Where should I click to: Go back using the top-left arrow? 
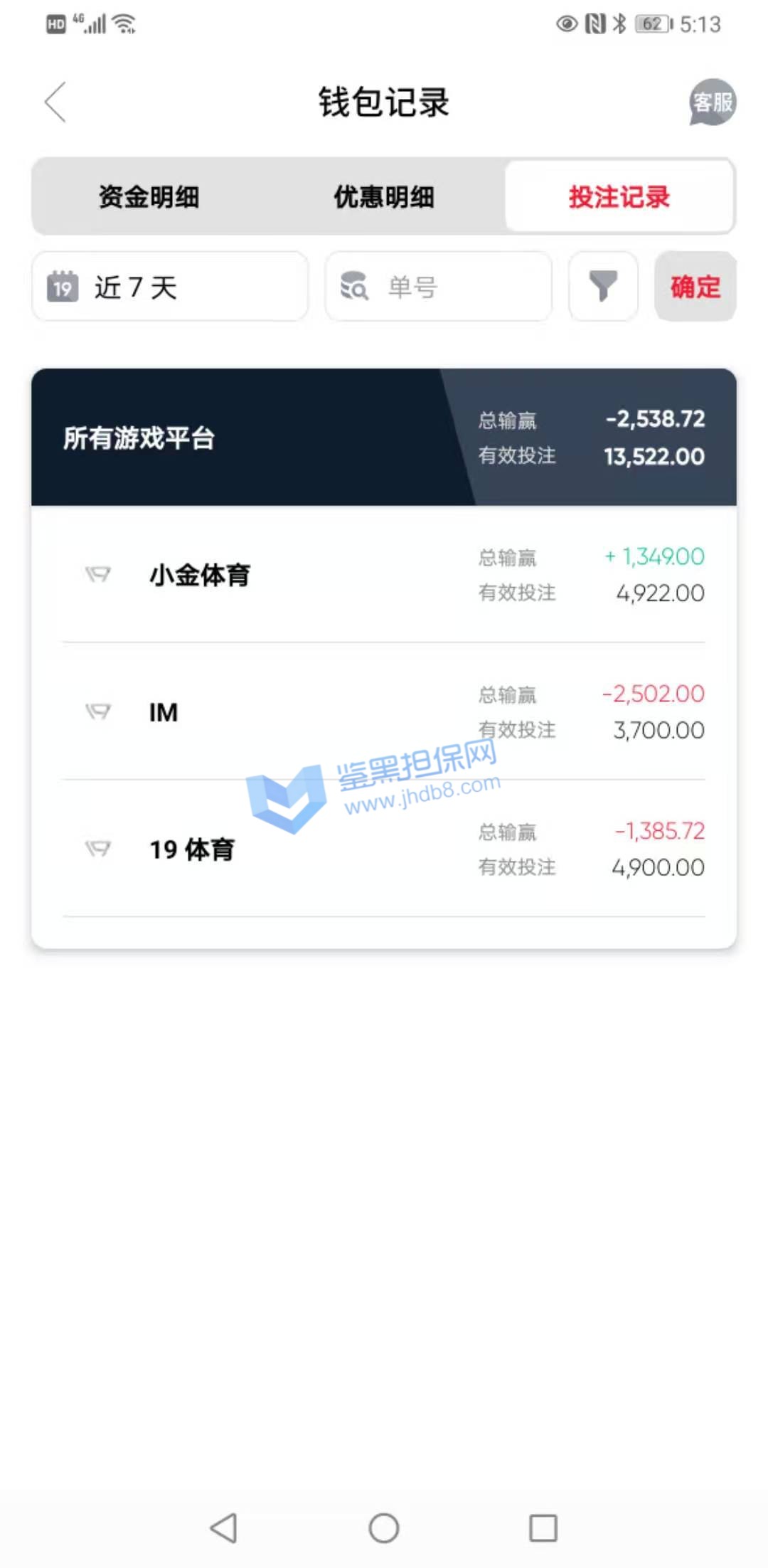pos(55,102)
